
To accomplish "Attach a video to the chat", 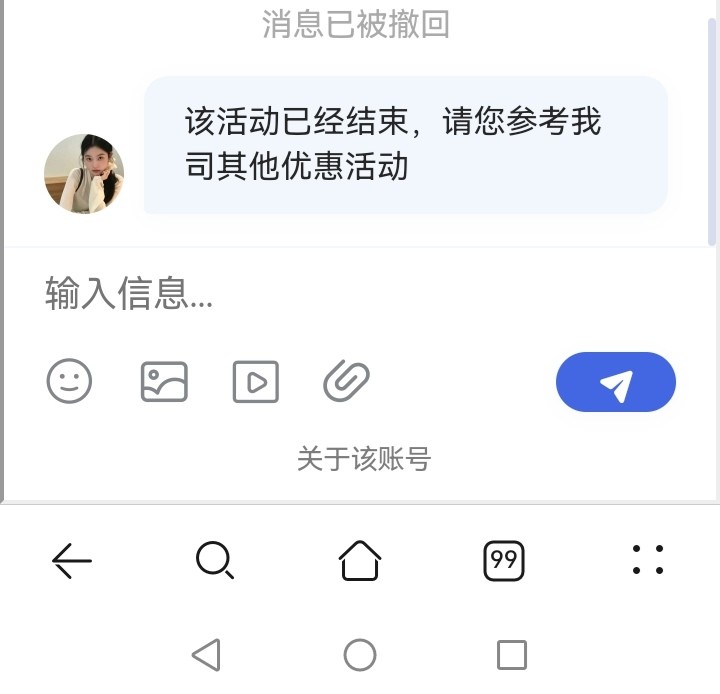I will pos(256,382).
